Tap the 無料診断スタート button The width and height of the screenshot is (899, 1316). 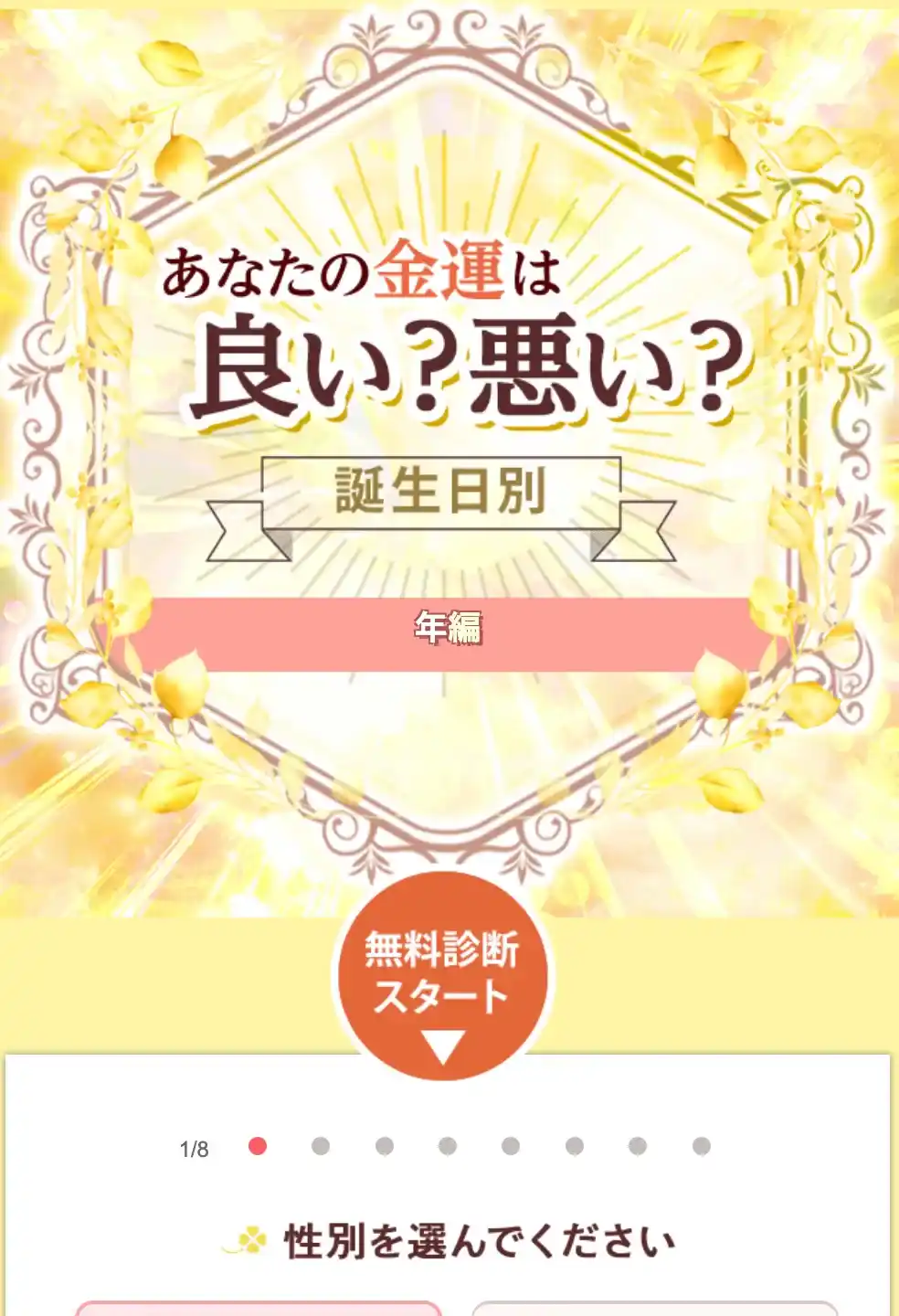[442, 975]
